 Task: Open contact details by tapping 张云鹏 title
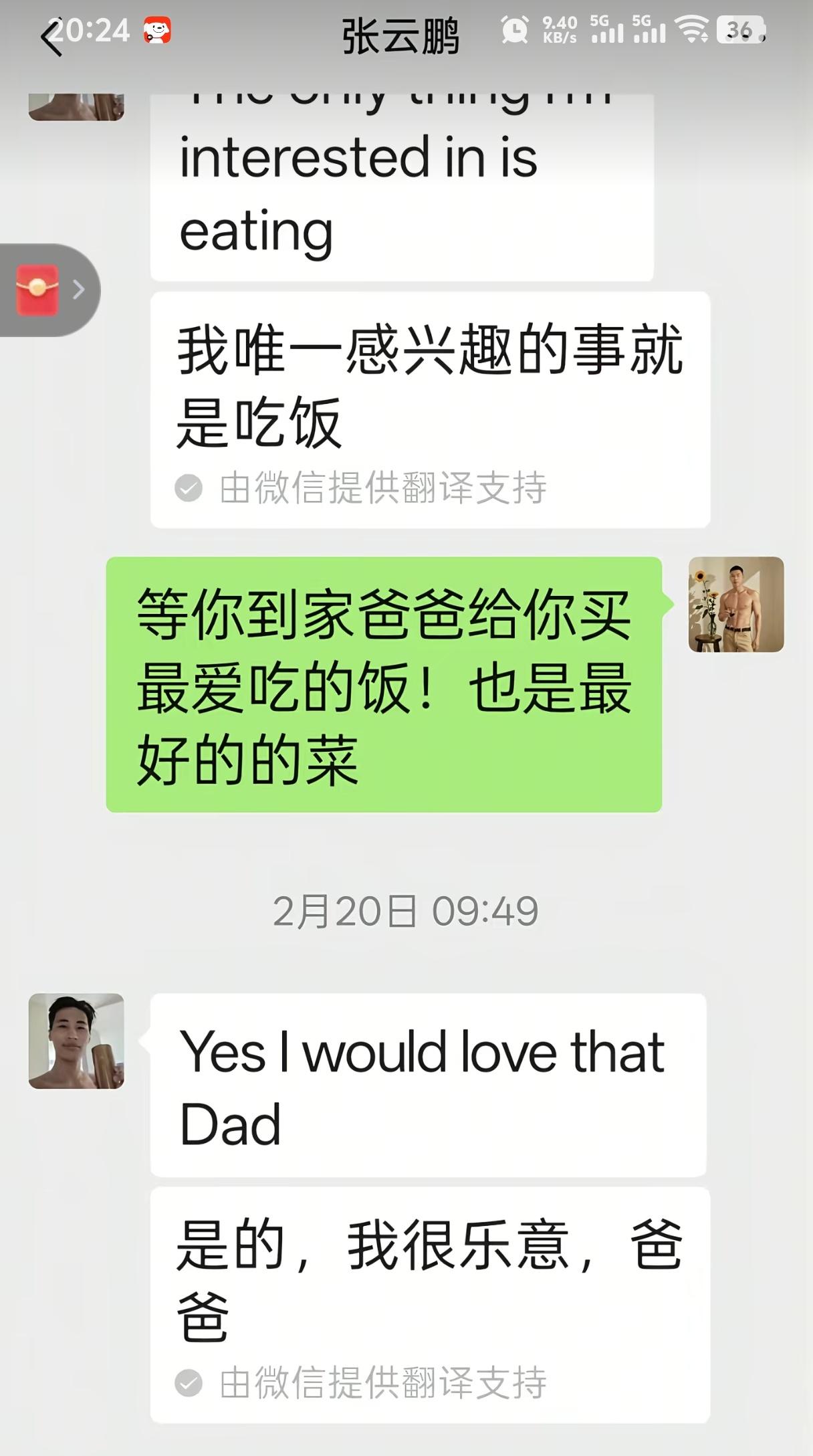[400, 37]
